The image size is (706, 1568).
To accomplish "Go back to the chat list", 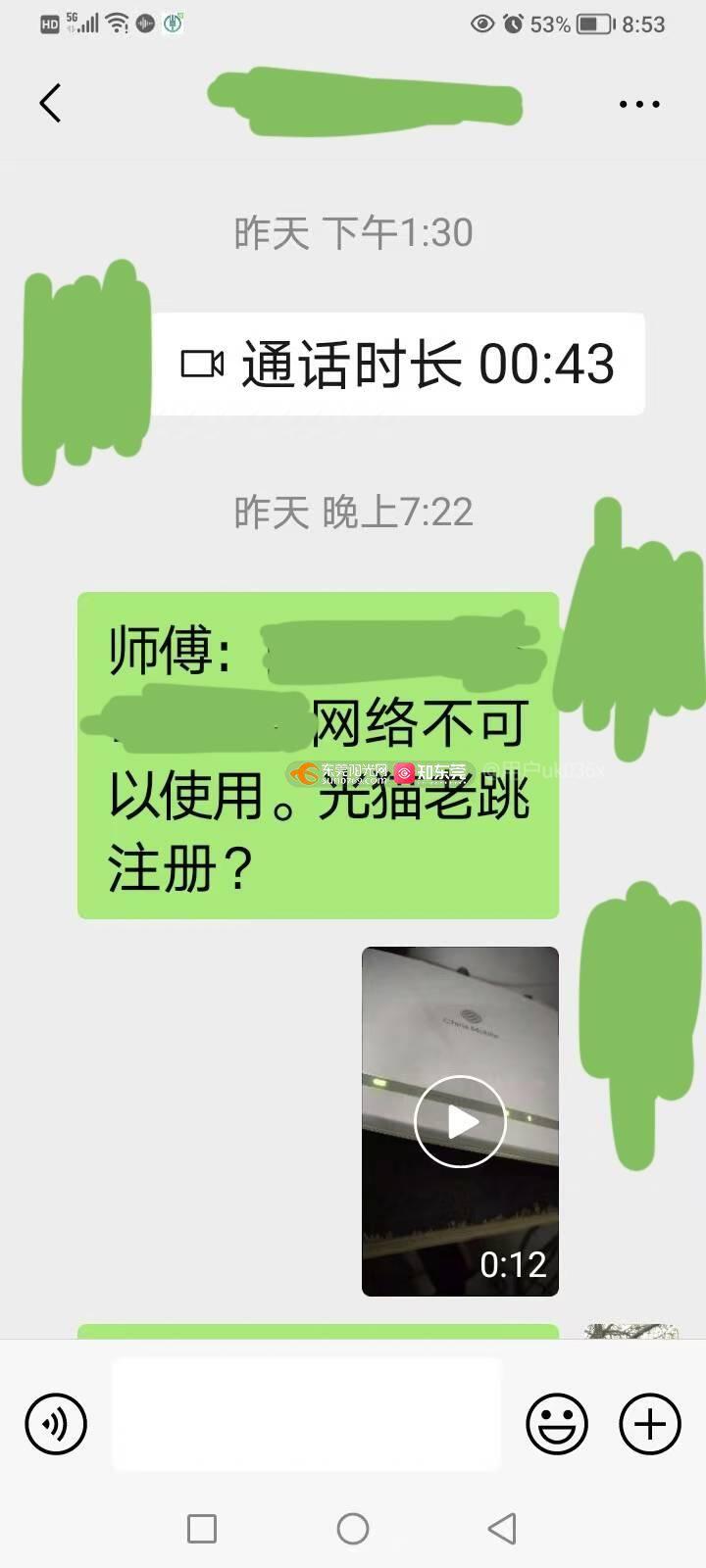I will pos(51,103).
